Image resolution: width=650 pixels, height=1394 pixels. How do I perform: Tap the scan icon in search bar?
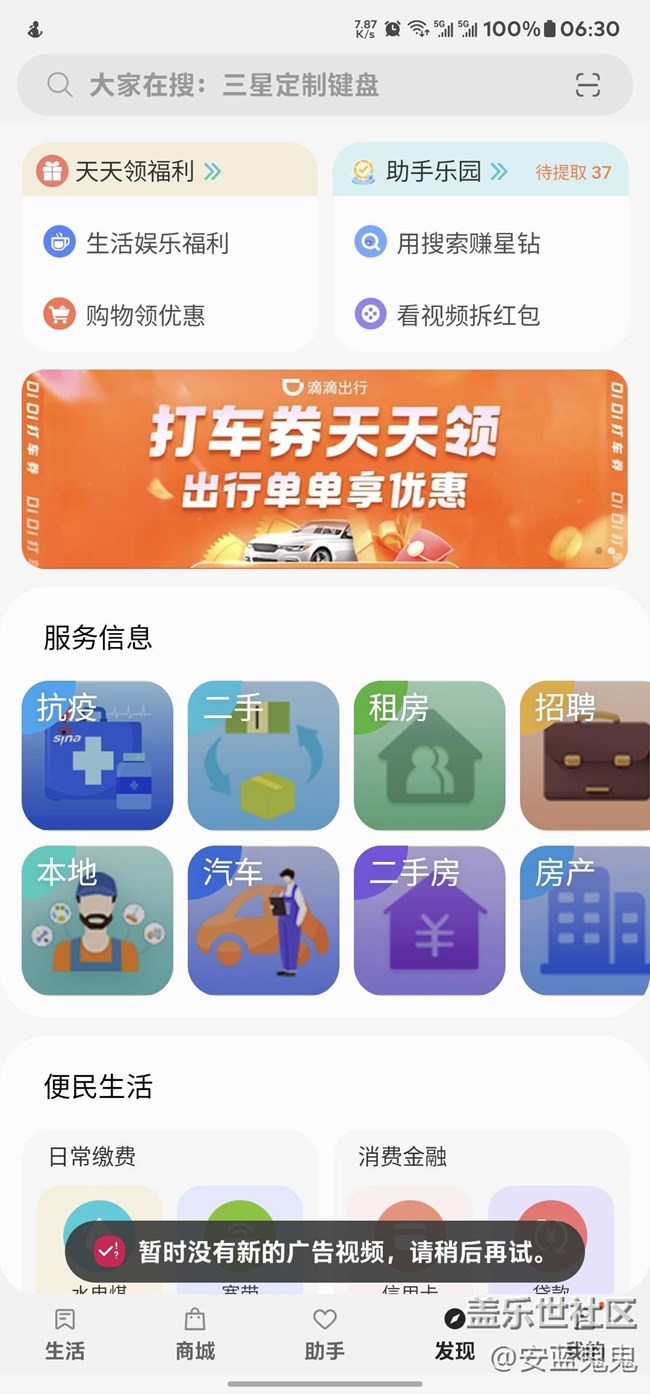pos(588,85)
